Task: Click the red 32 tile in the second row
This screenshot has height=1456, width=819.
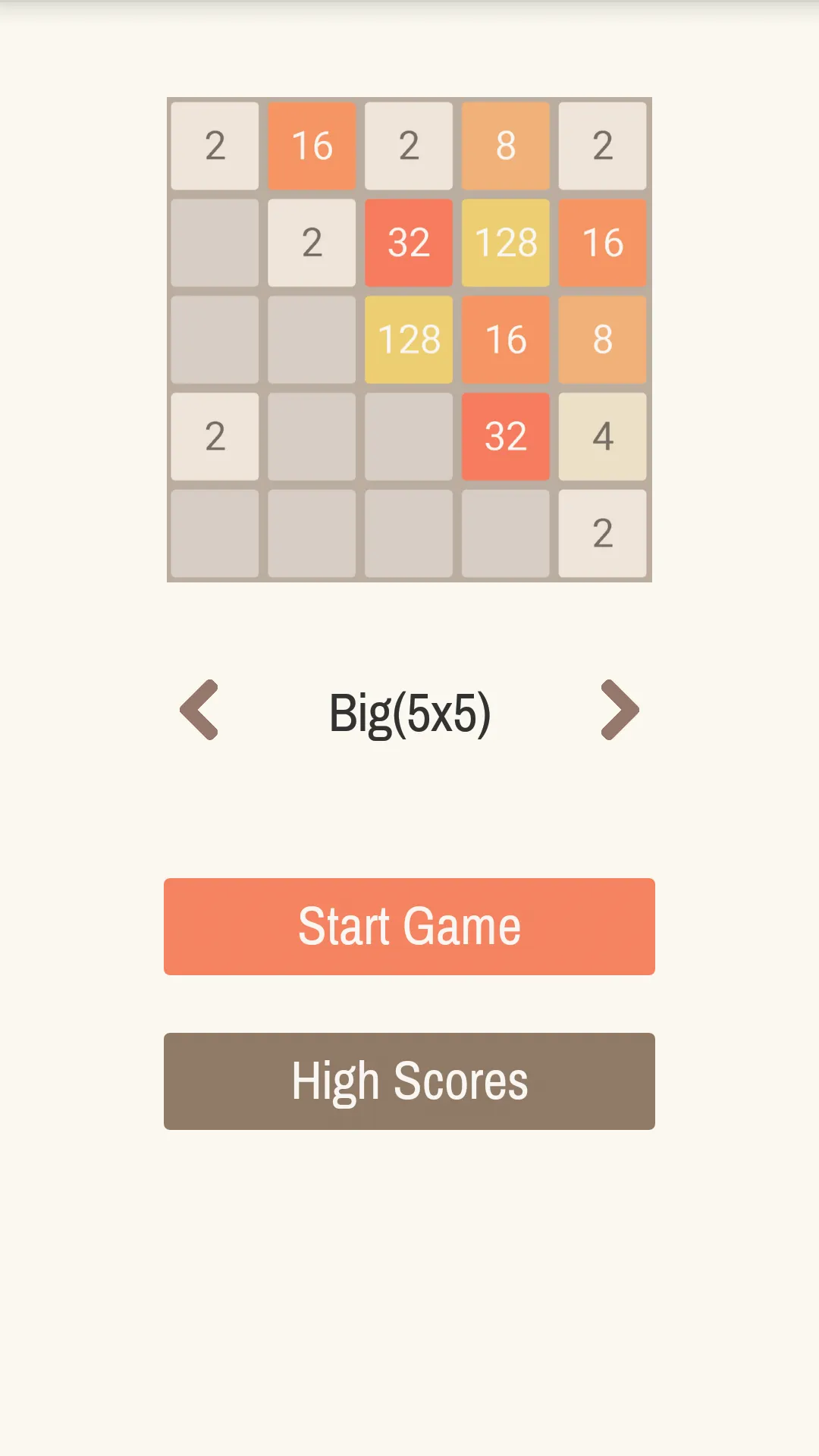Action: tap(409, 243)
